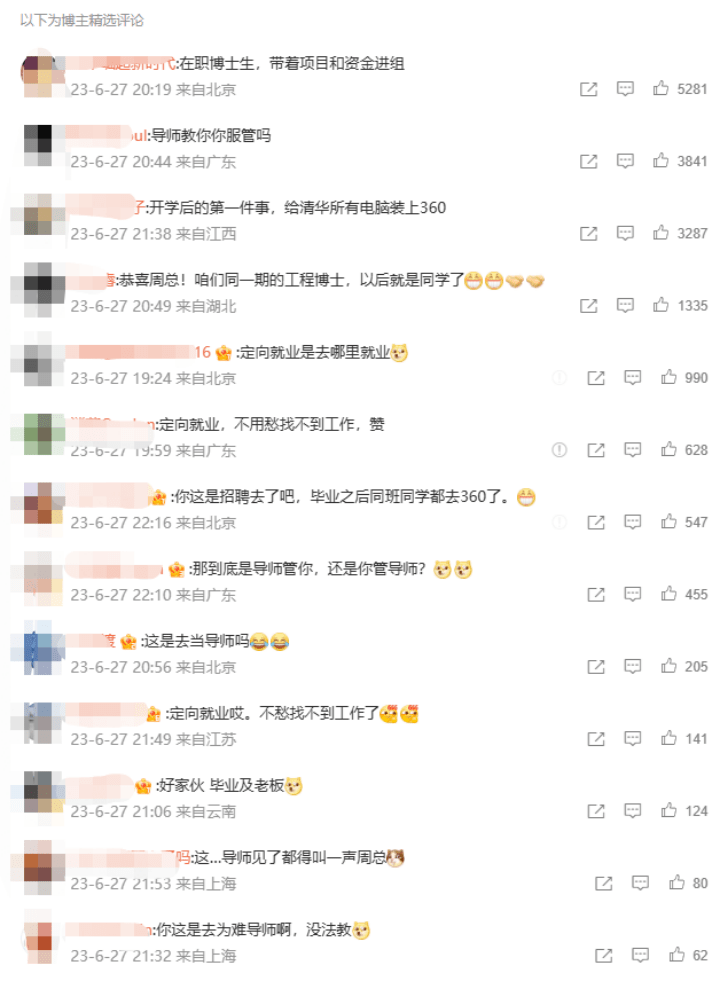Reply to the comment with 3287 likes

625,233
